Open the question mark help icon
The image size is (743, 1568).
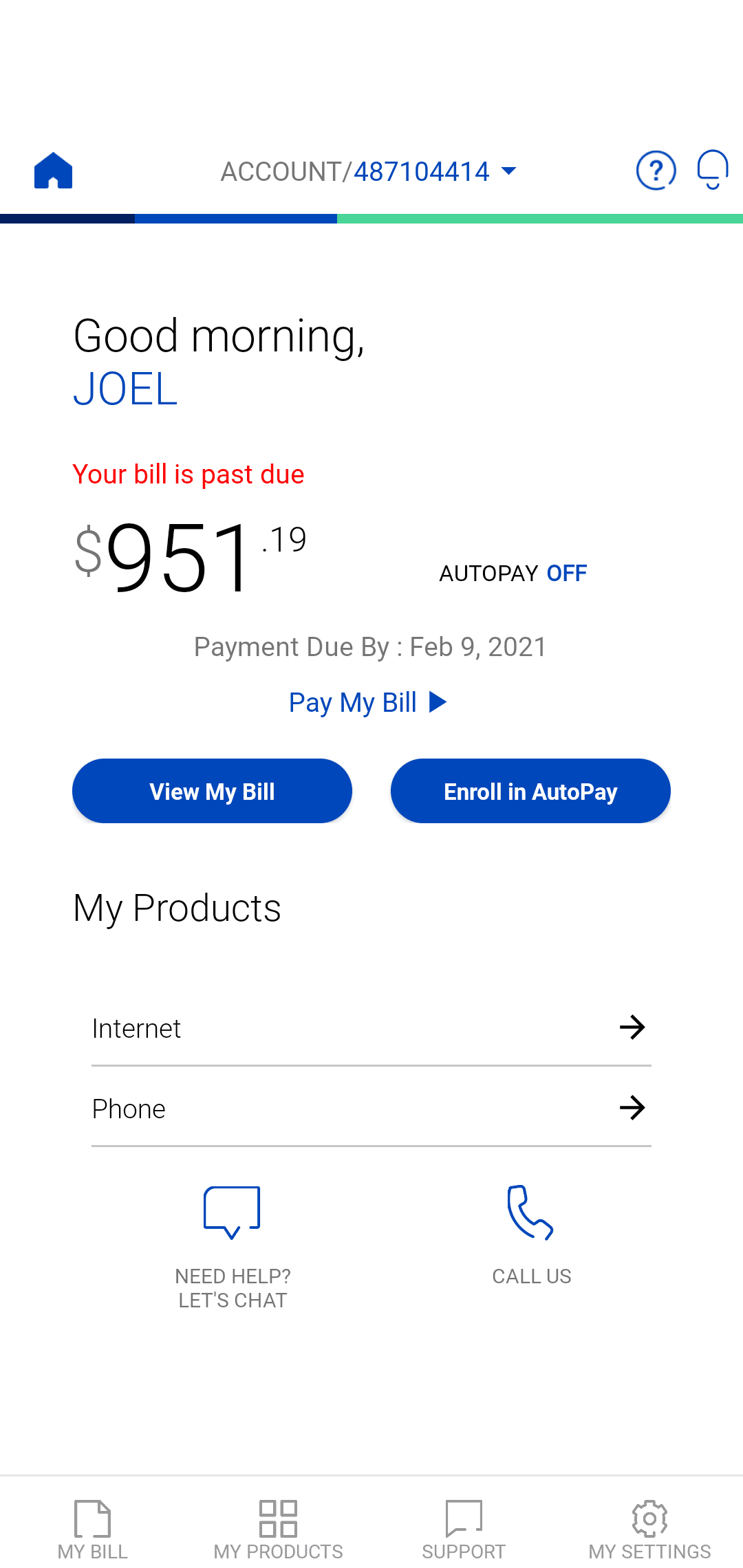tap(656, 171)
